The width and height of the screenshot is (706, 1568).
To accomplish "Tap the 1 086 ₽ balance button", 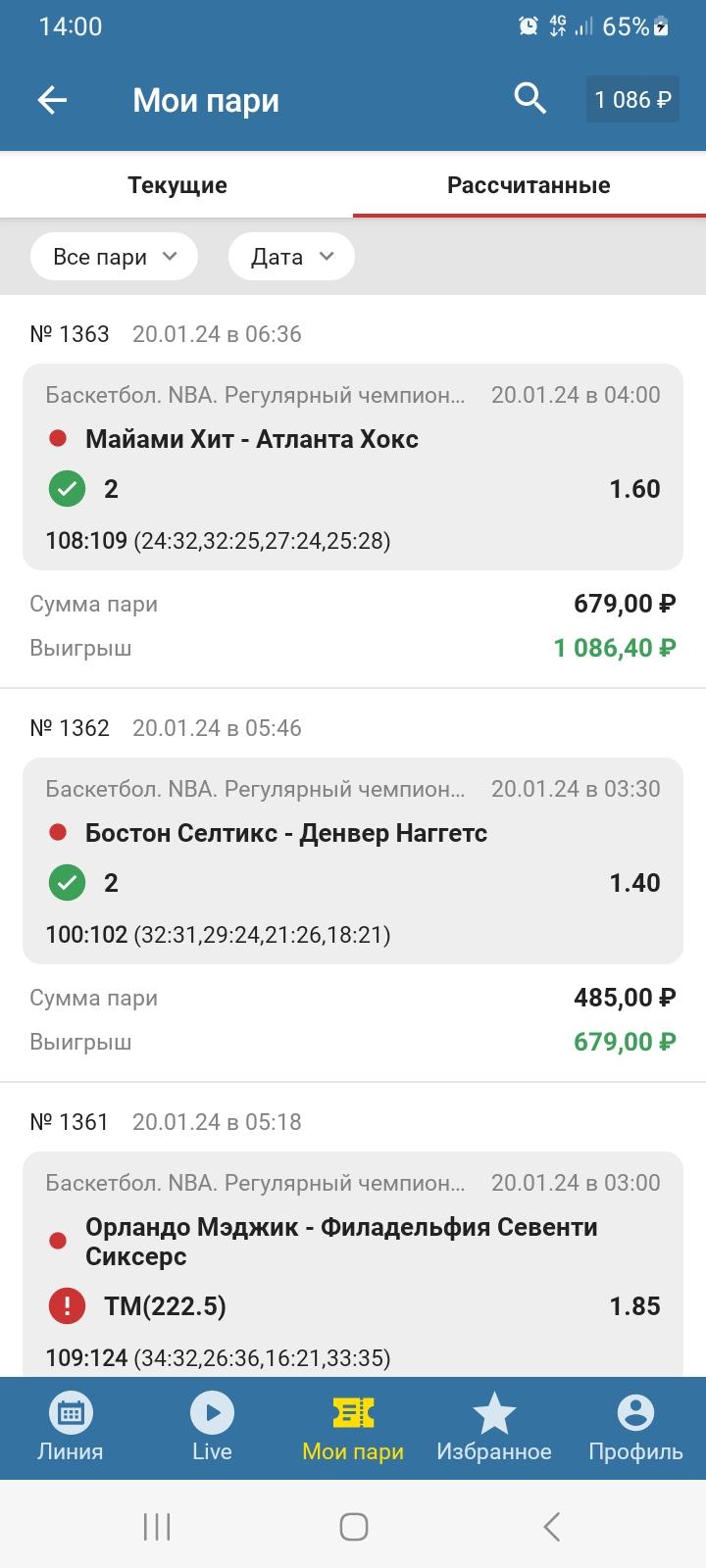I will coord(632,99).
